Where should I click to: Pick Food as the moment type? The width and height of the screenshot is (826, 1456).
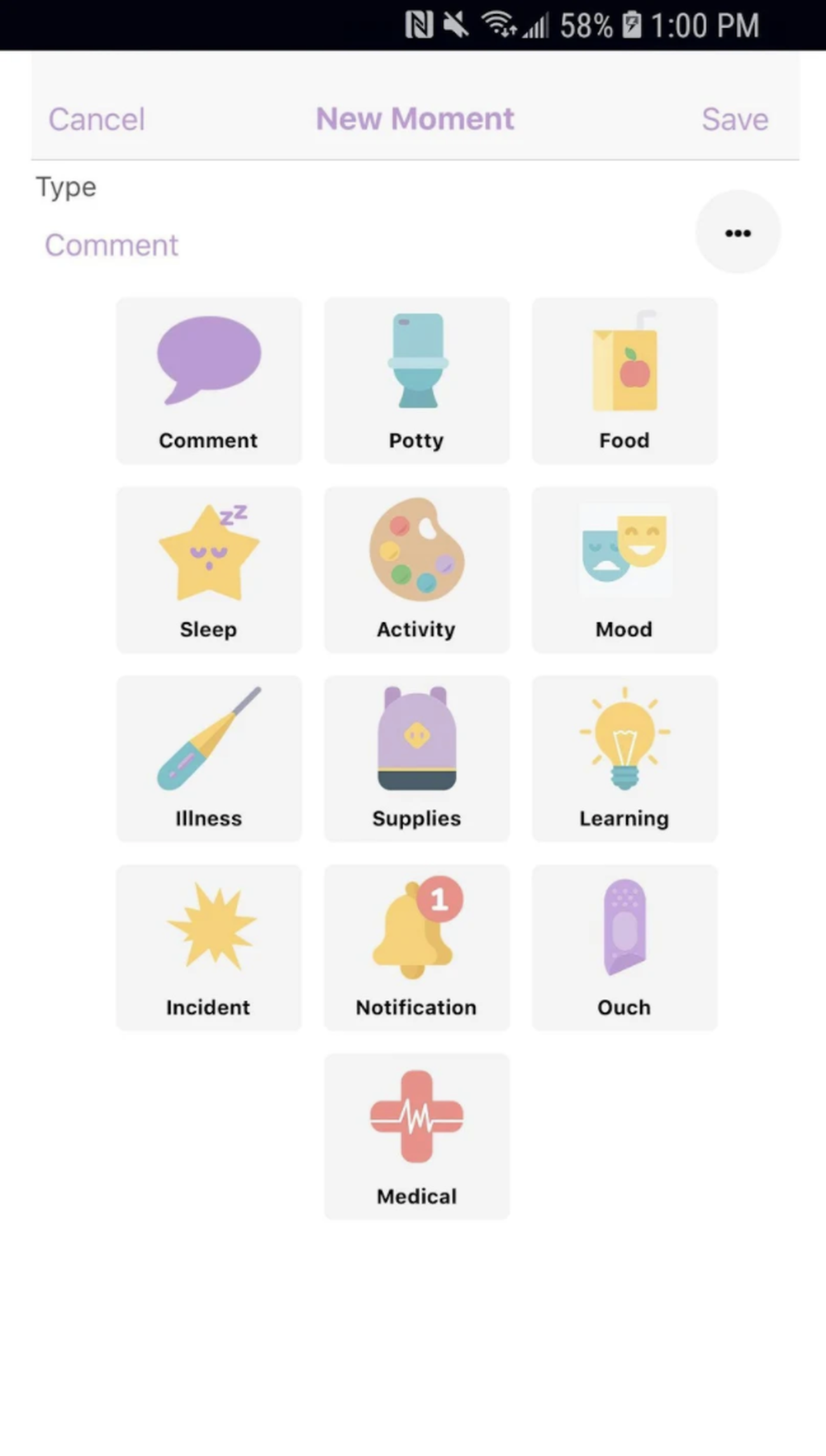(x=624, y=381)
